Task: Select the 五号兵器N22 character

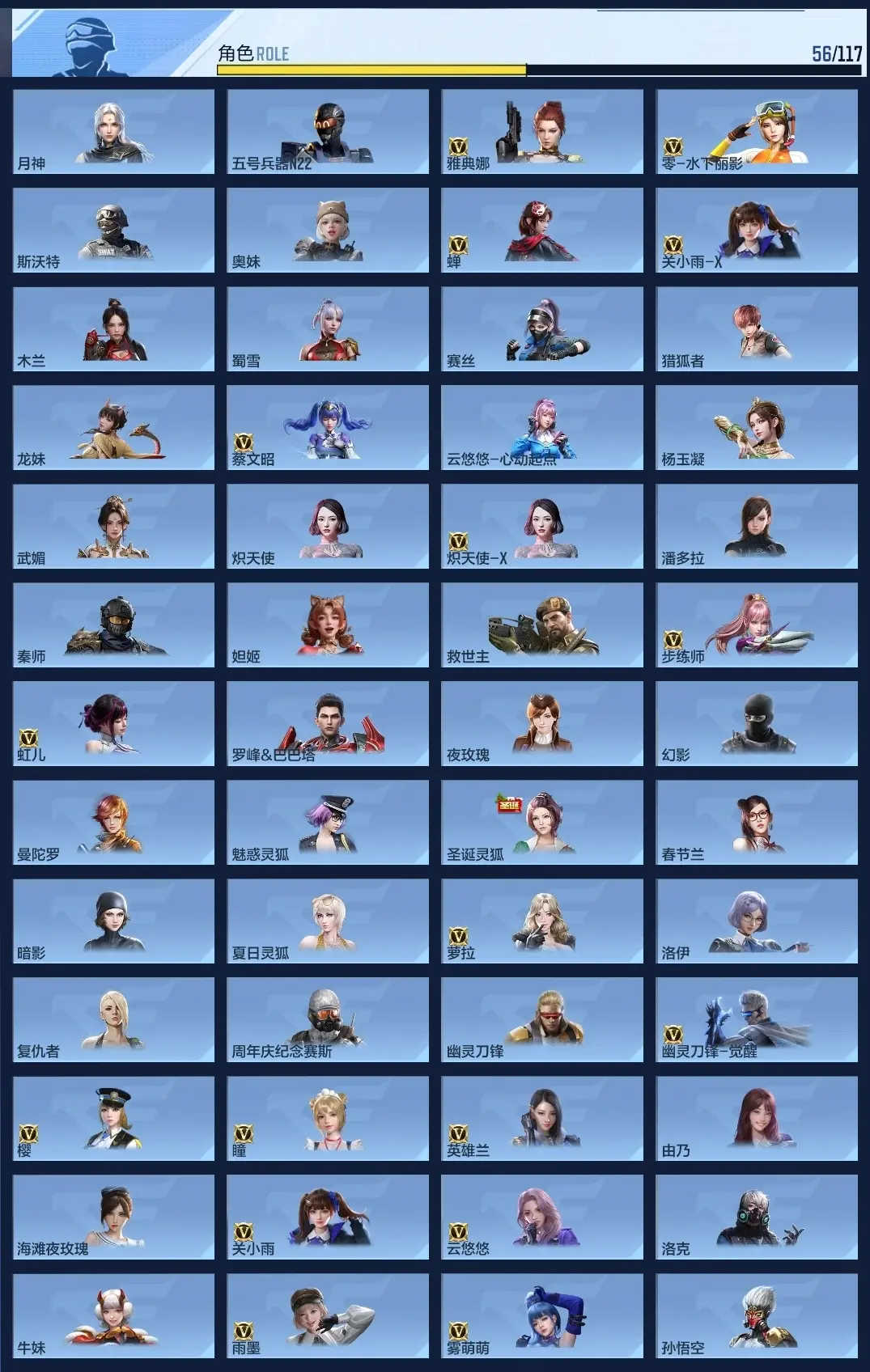Action: click(328, 131)
